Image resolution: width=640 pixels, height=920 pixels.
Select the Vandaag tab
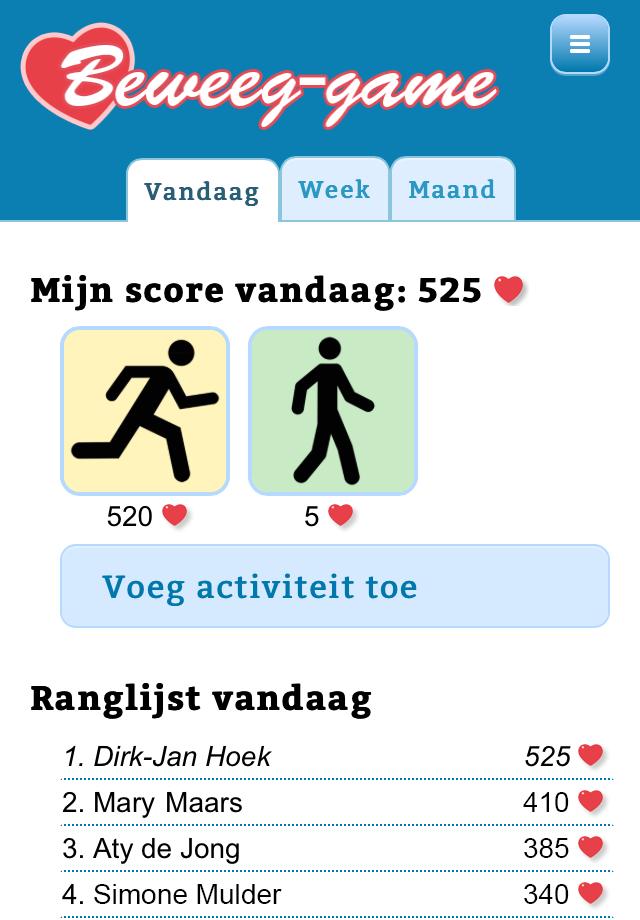tap(202, 191)
